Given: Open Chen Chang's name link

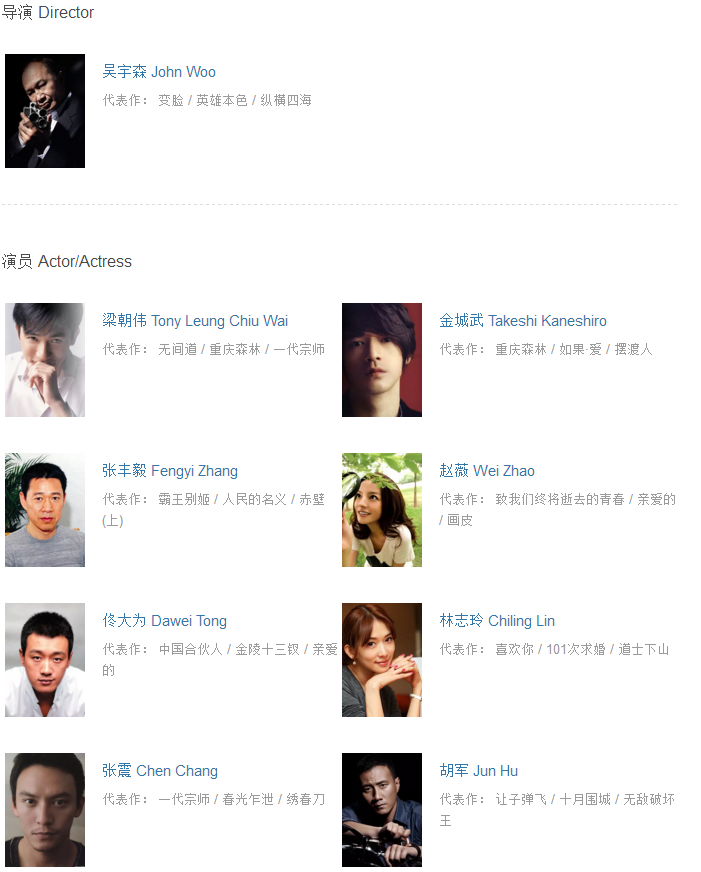Looking at the screenshot, I should (159, 771).
